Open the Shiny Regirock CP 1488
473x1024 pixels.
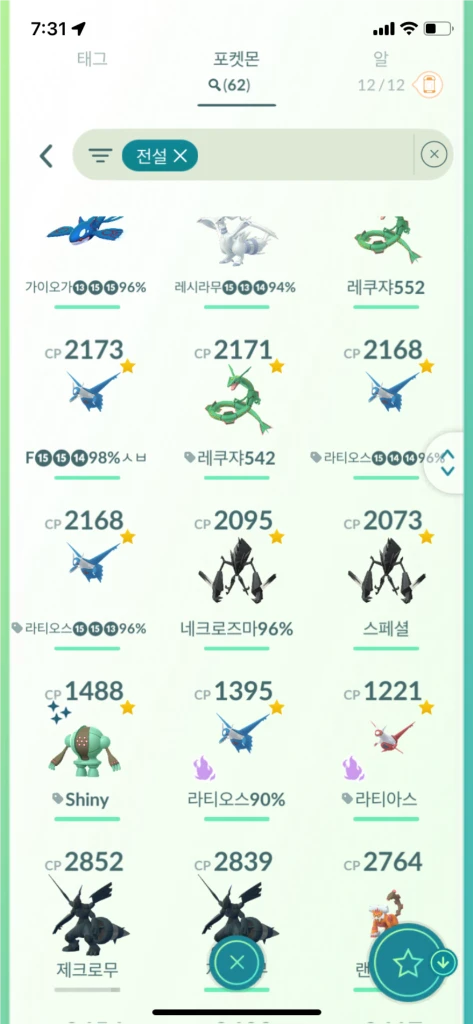click(87, 749)
